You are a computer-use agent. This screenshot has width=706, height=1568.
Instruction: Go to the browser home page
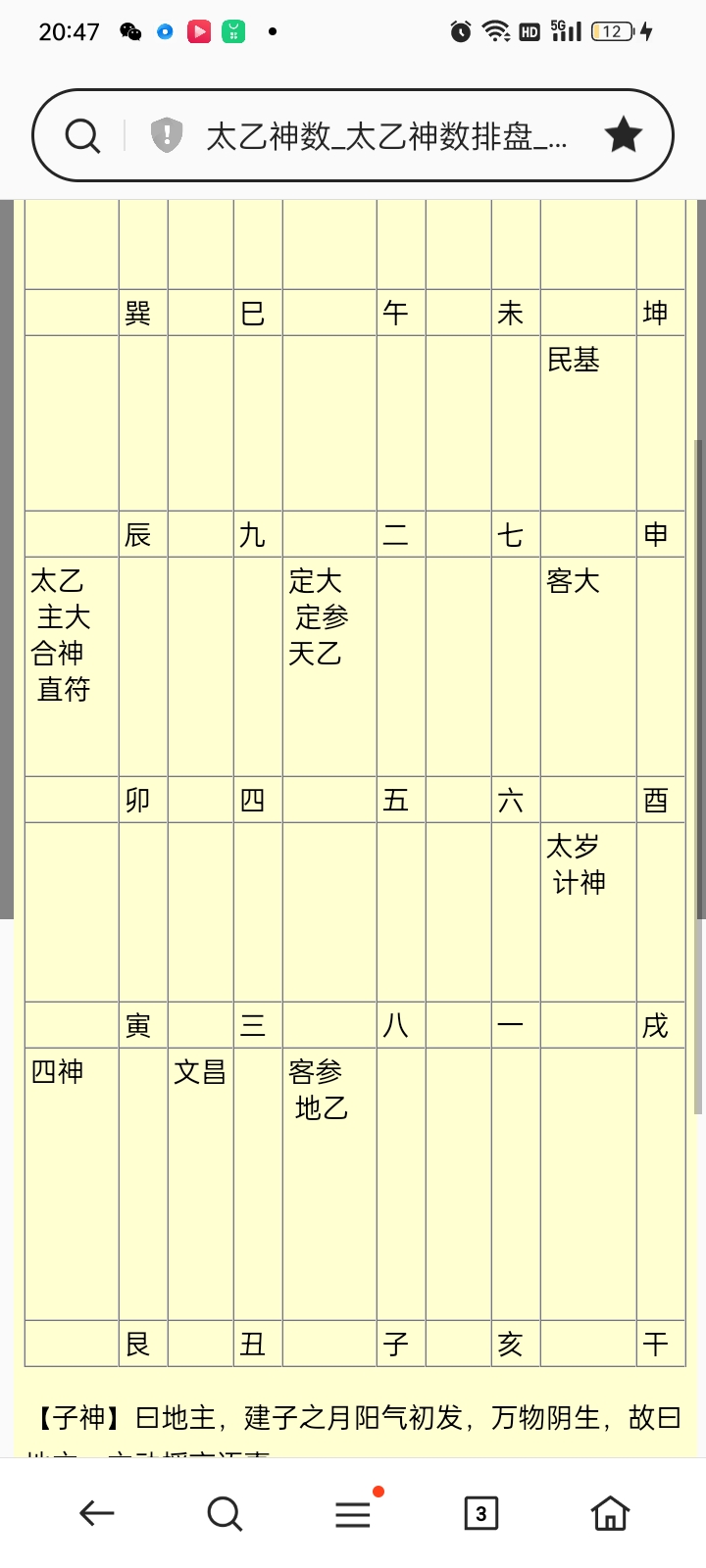pyautogui.click(x=610, y=1513)
